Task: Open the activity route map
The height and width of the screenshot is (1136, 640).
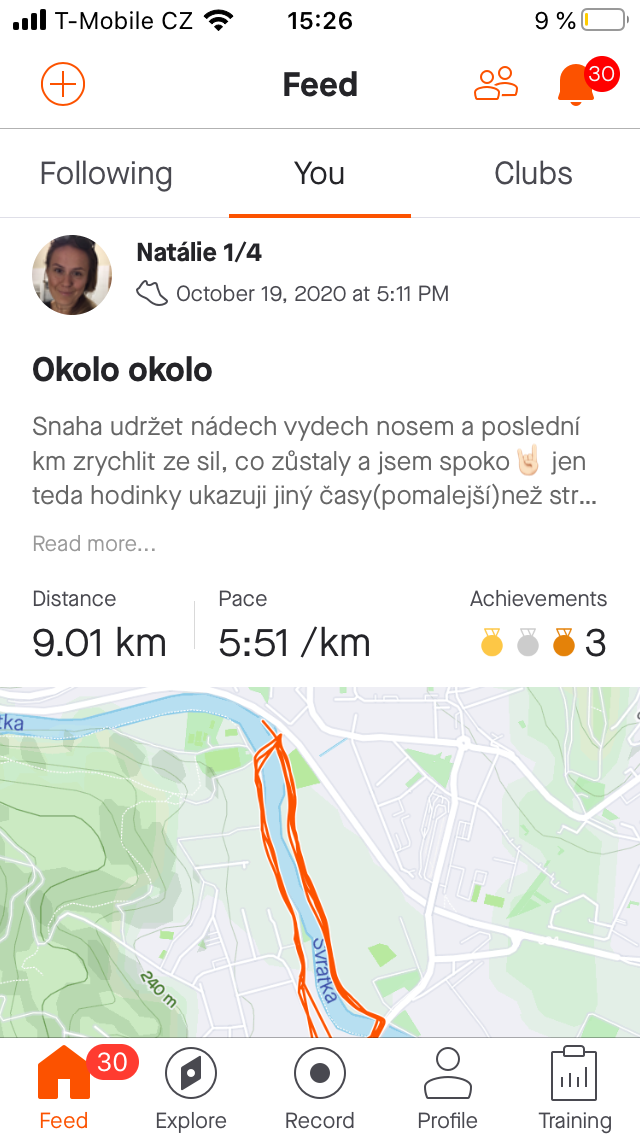Action: click(x=320, y=862)
